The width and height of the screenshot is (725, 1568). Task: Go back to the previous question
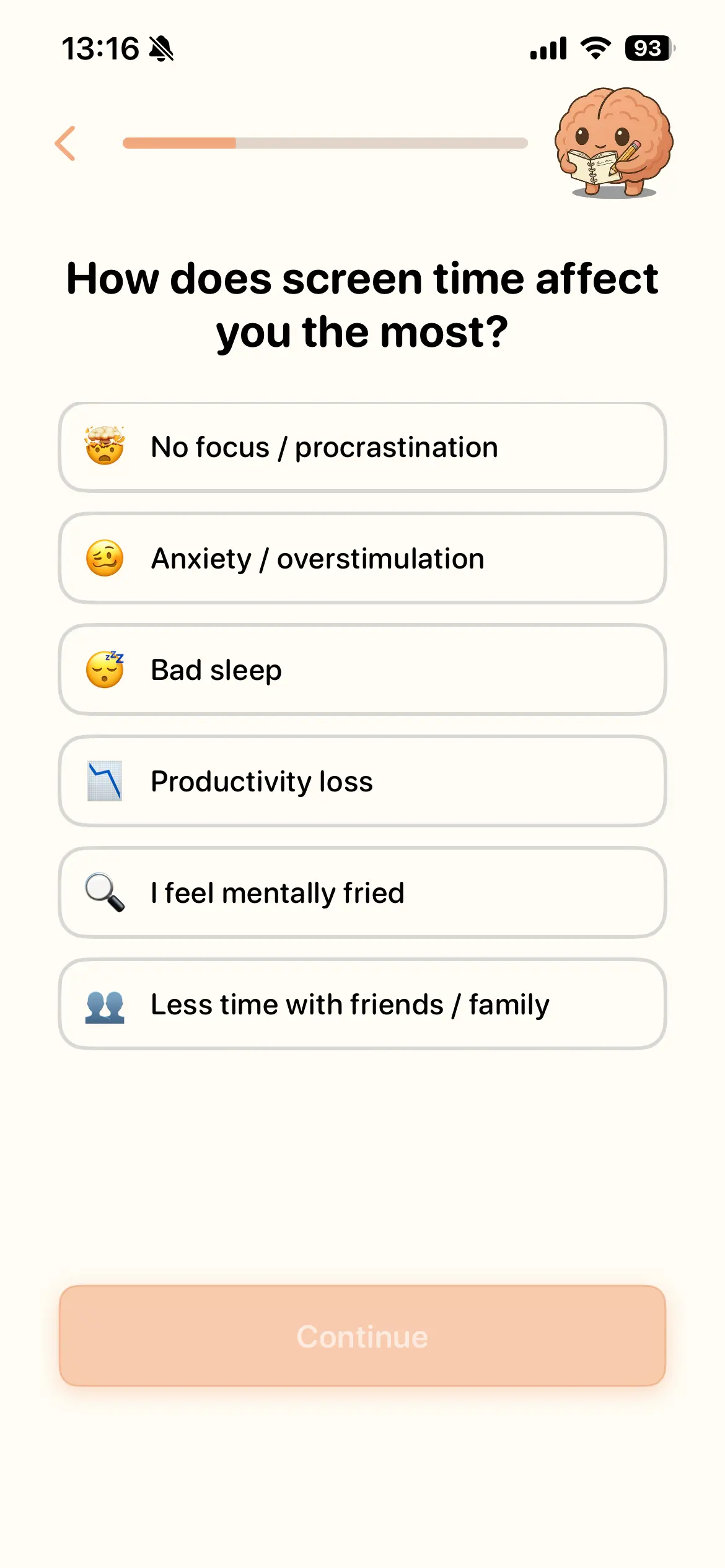(x=66, y=143)
